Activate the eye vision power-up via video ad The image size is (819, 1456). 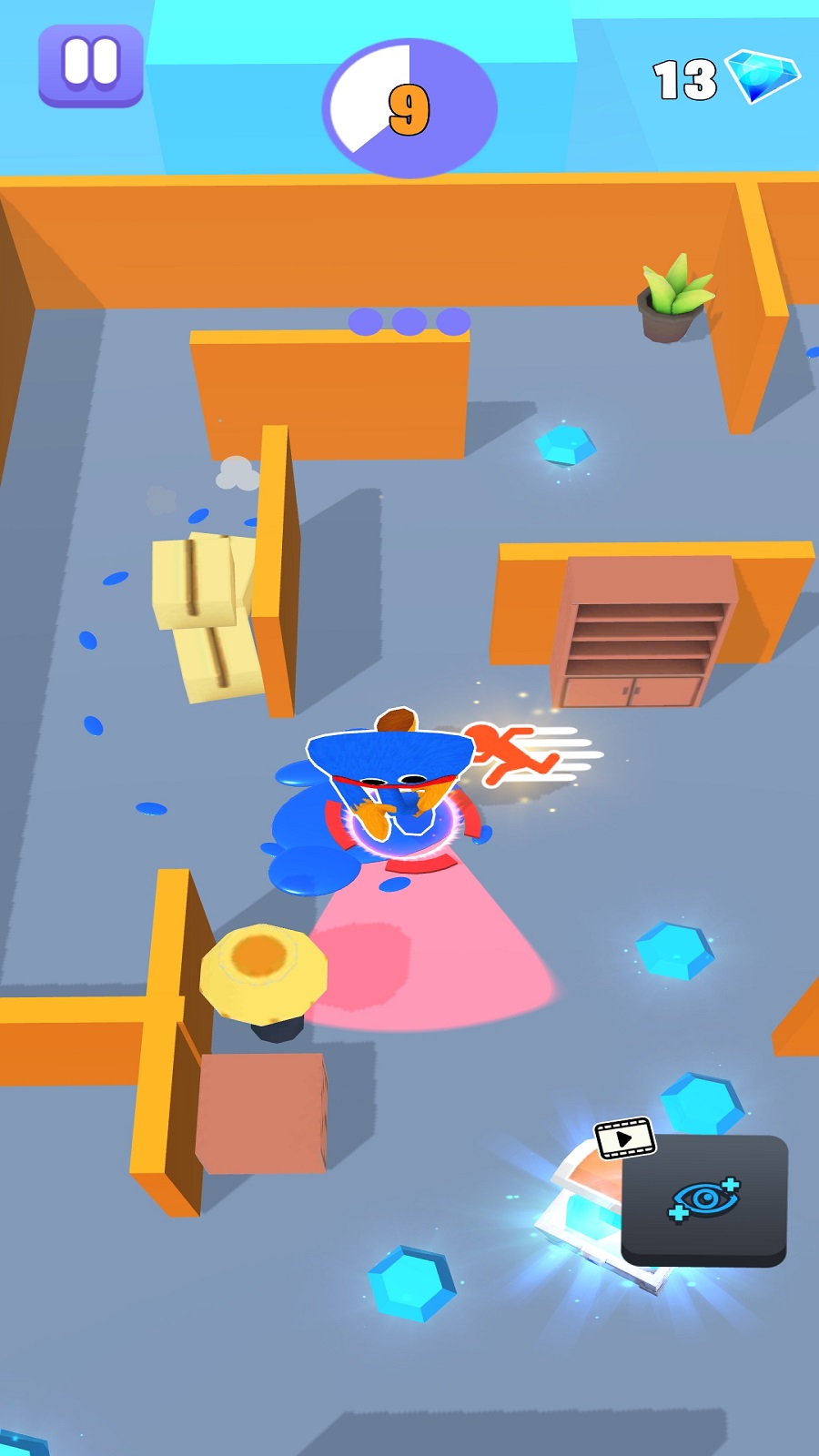click(x=703, y=1198)
